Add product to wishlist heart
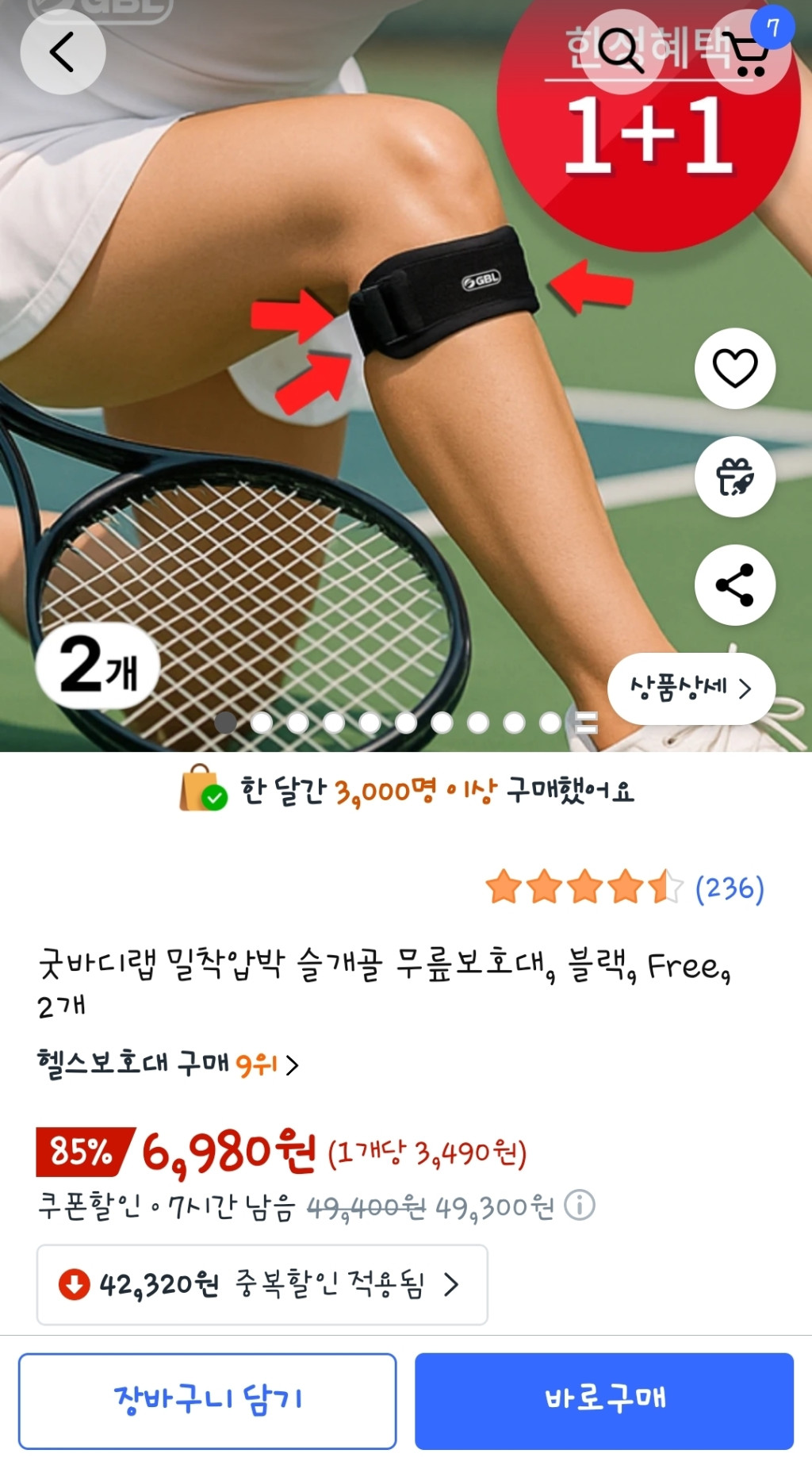The height and width of the screenshot is (1465, 812). click(x=735, y=368)
